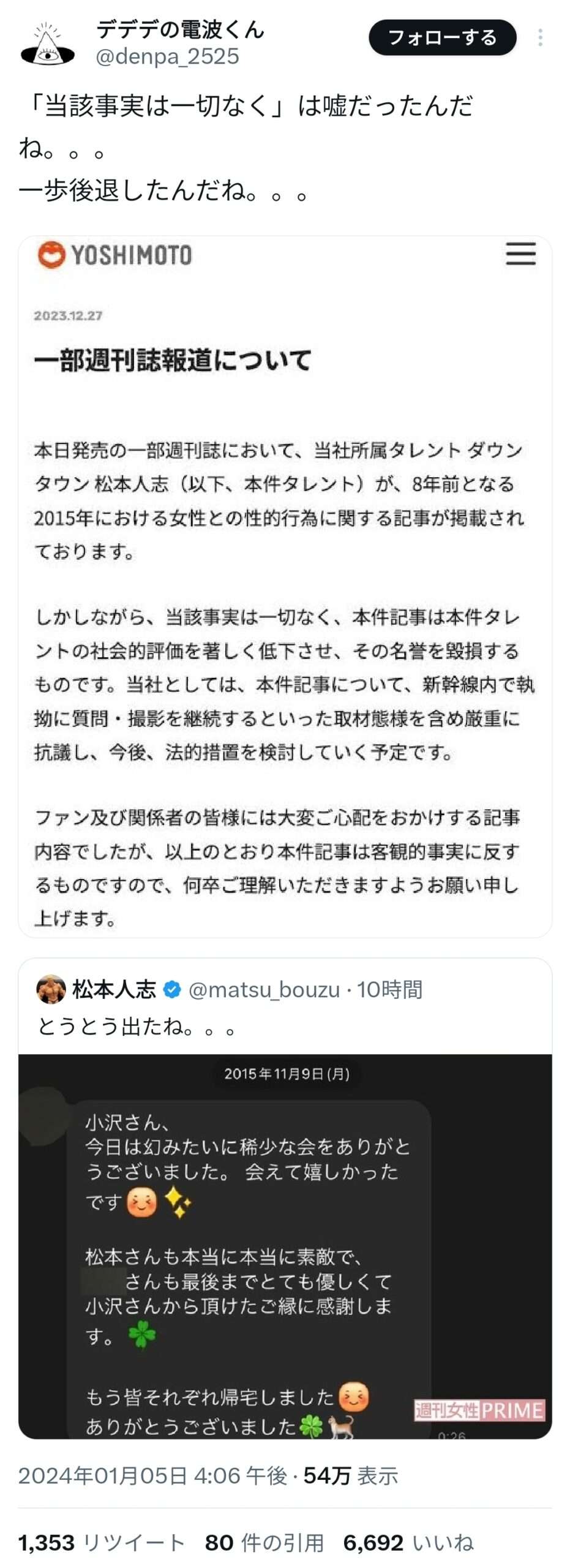
Task: Follow デデデの電波くん with フォローする
Action: pos(441,37)
